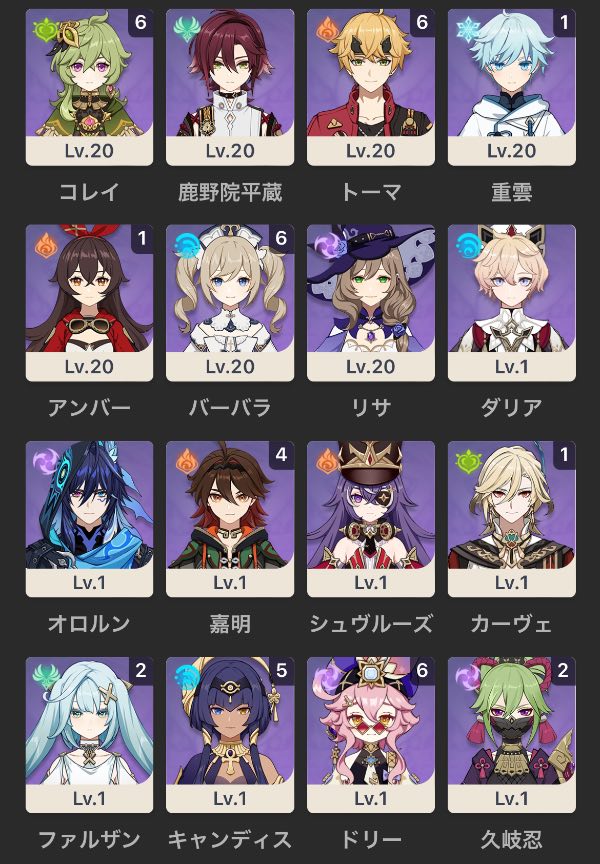
Task: View トーマ character details
Action: (x=371, y=87)
